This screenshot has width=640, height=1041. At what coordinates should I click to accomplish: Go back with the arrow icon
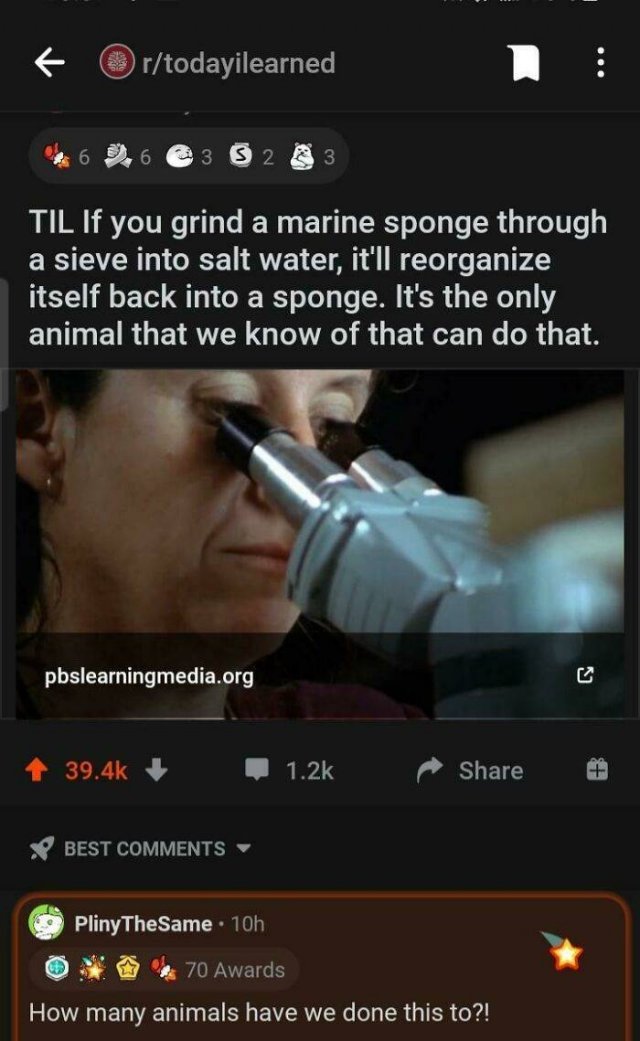pos(49,63)
